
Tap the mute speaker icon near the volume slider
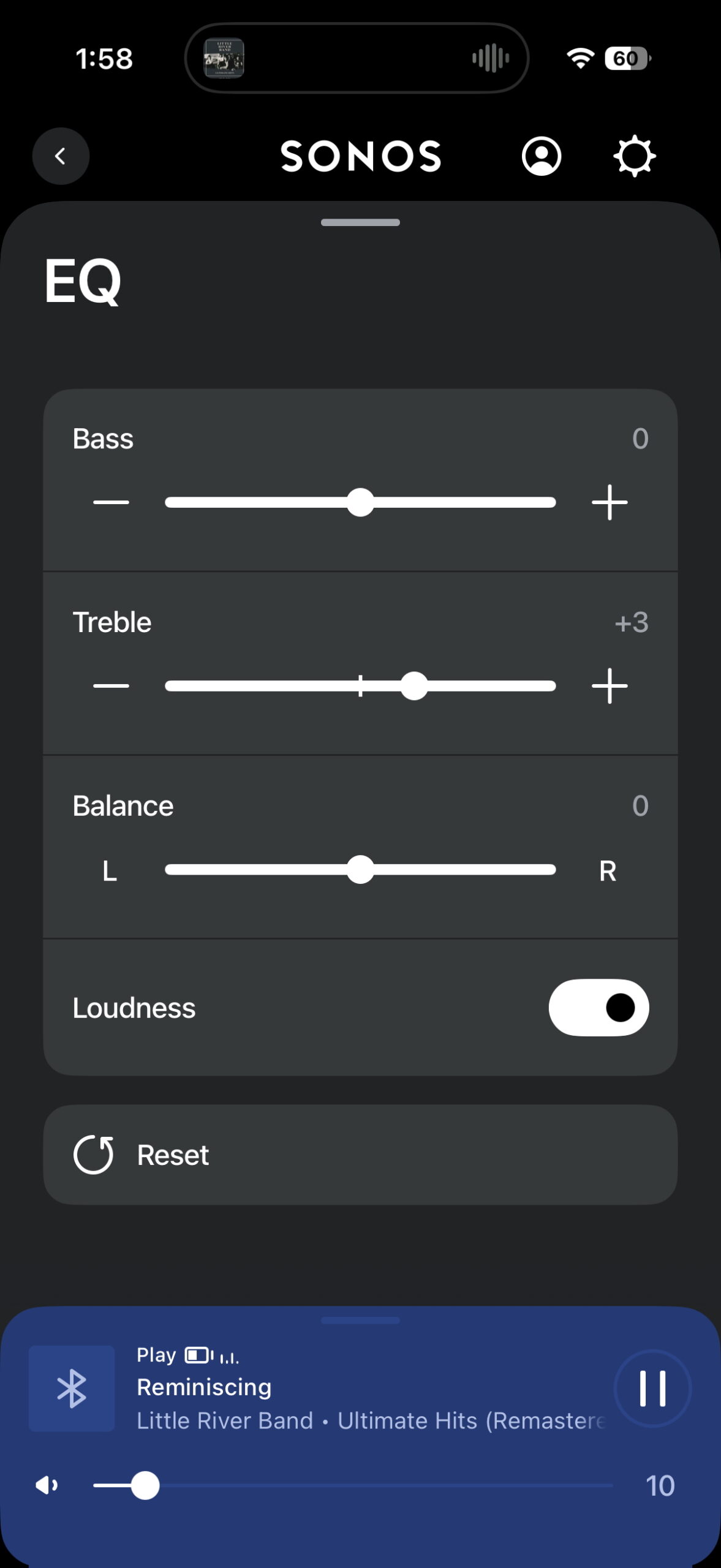[48, 1485]
